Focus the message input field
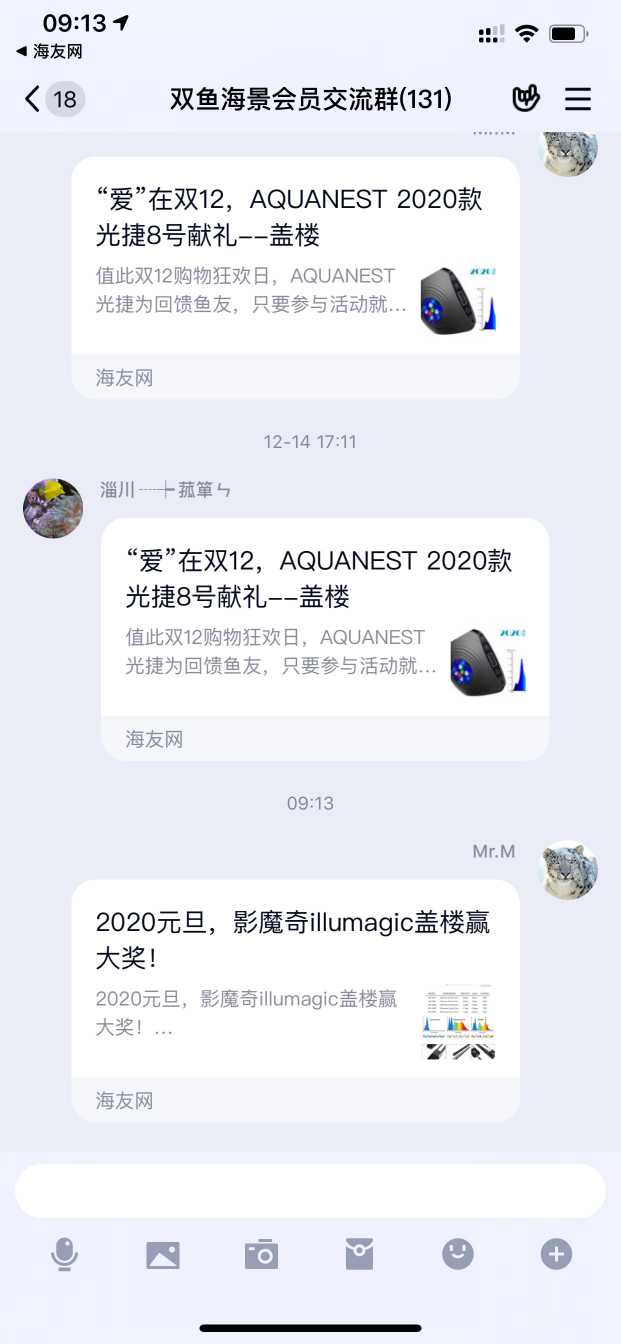 310,1190
